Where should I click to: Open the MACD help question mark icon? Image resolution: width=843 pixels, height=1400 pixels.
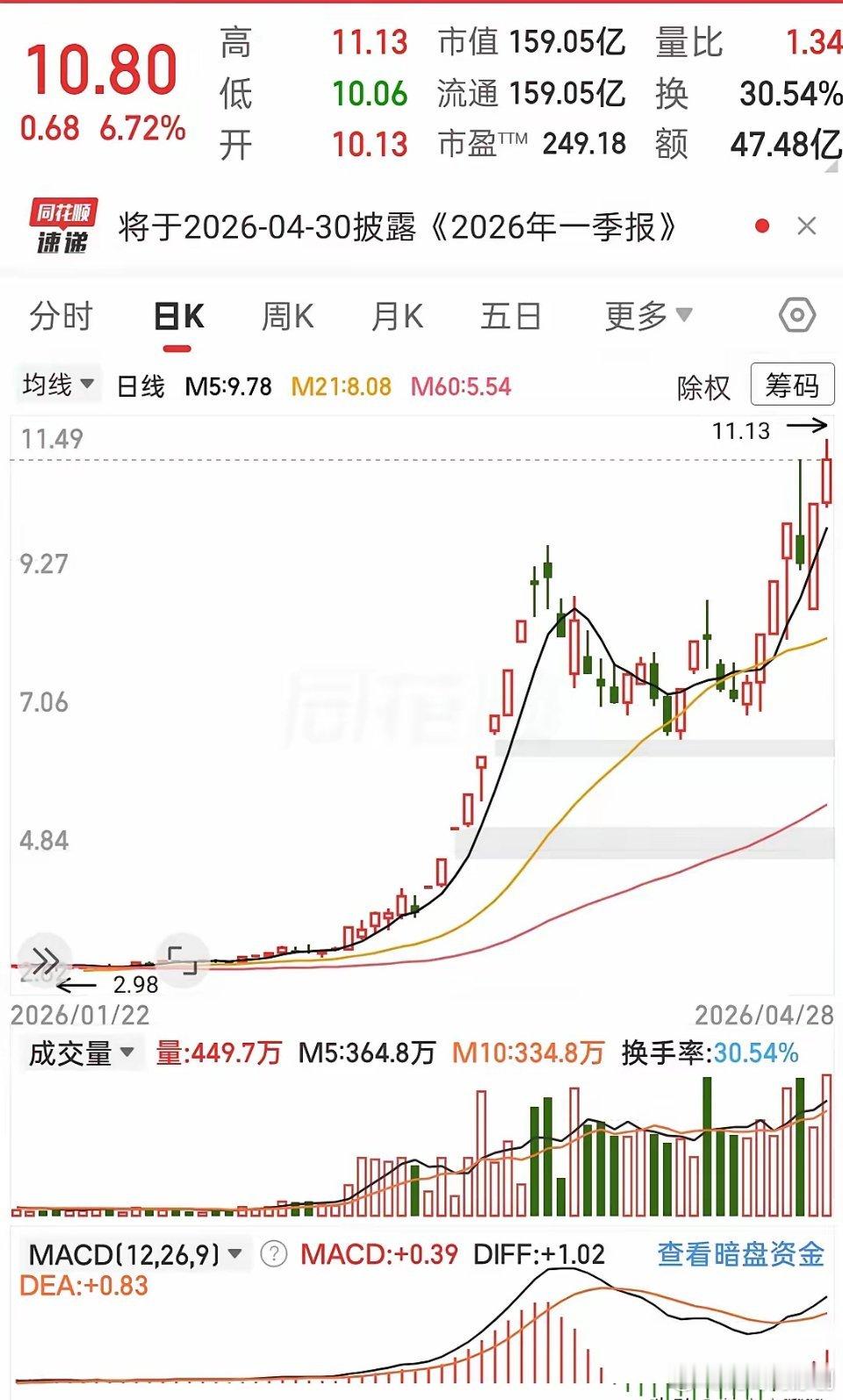[x=272, y=1255]
